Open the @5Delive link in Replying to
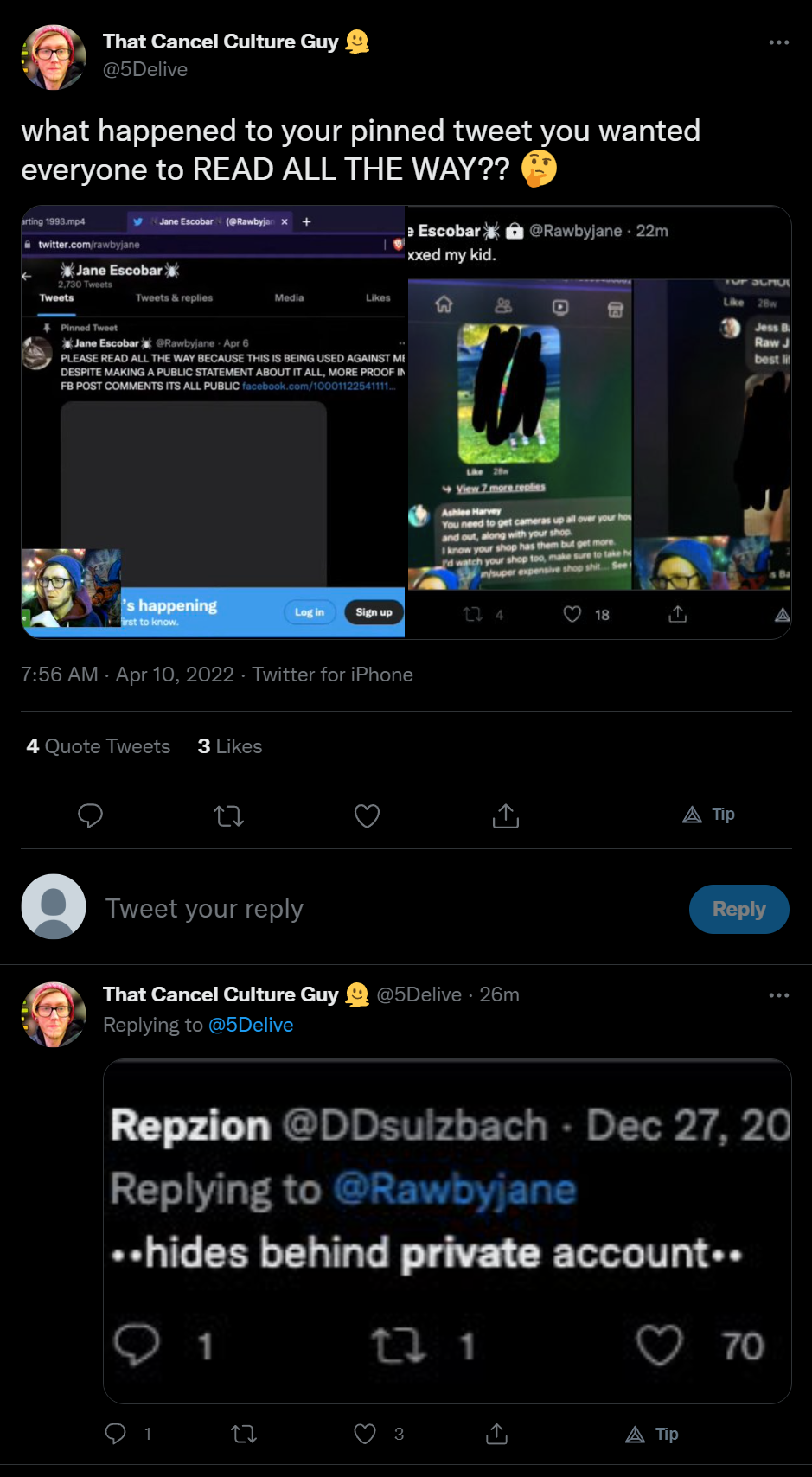The height and width of the screenshot is (1477, 812). 251,1025
